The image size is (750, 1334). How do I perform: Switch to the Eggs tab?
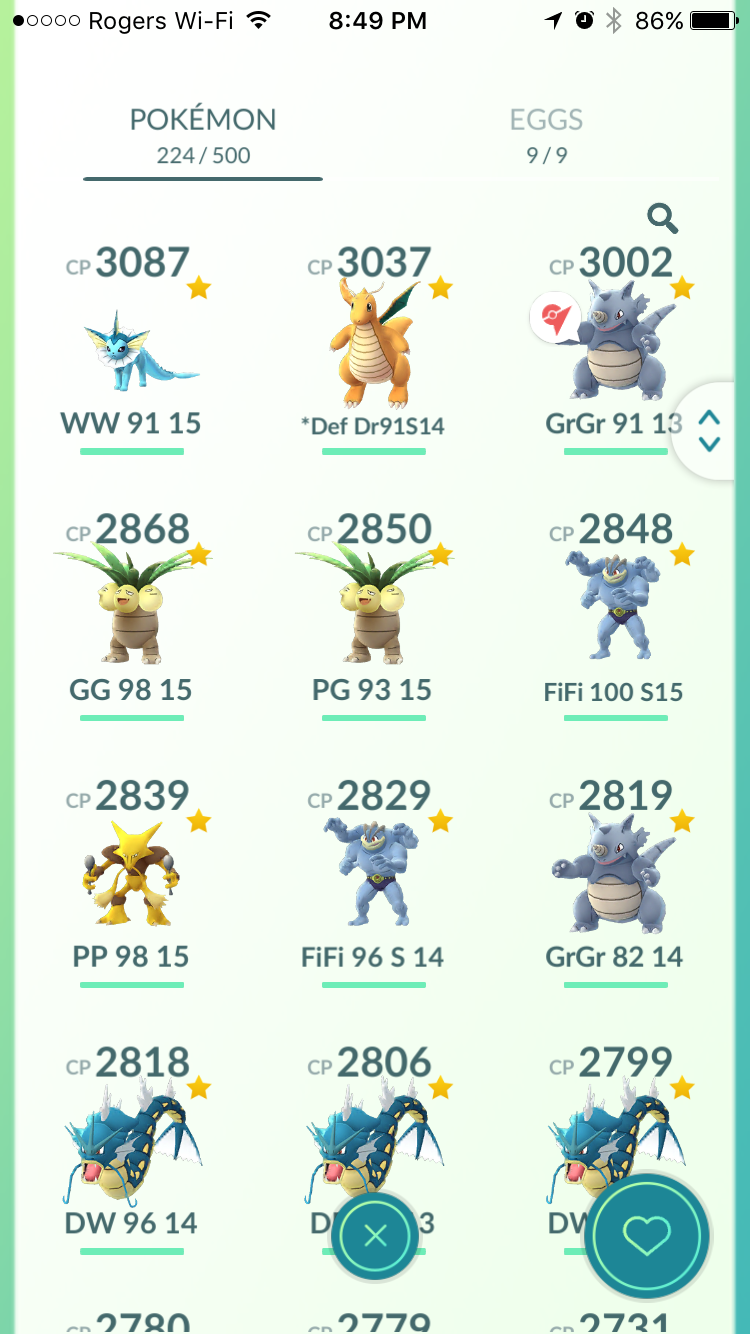click(x=546, y=135)
